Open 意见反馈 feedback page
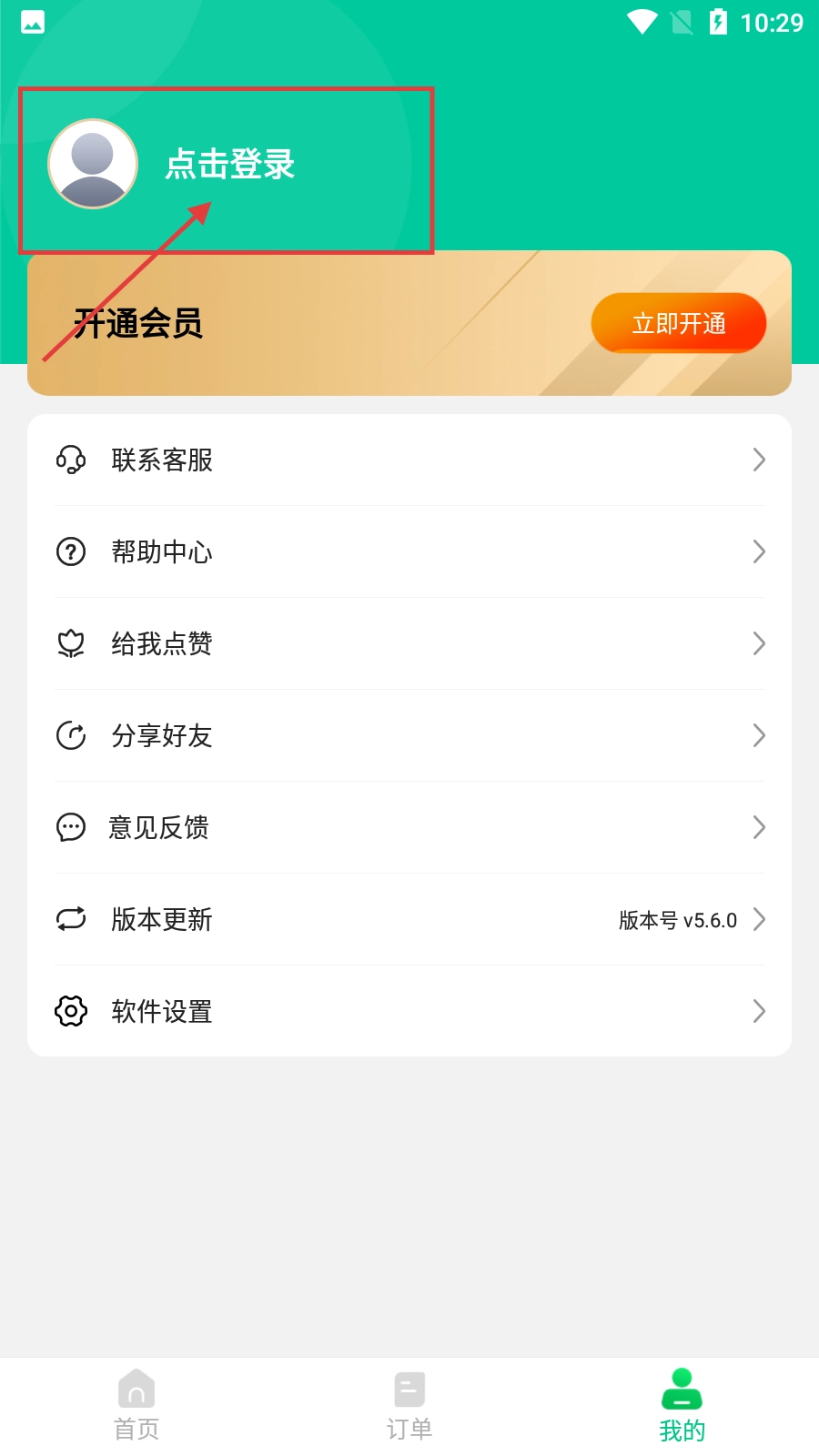819x1456 pixels. (409, 828)
